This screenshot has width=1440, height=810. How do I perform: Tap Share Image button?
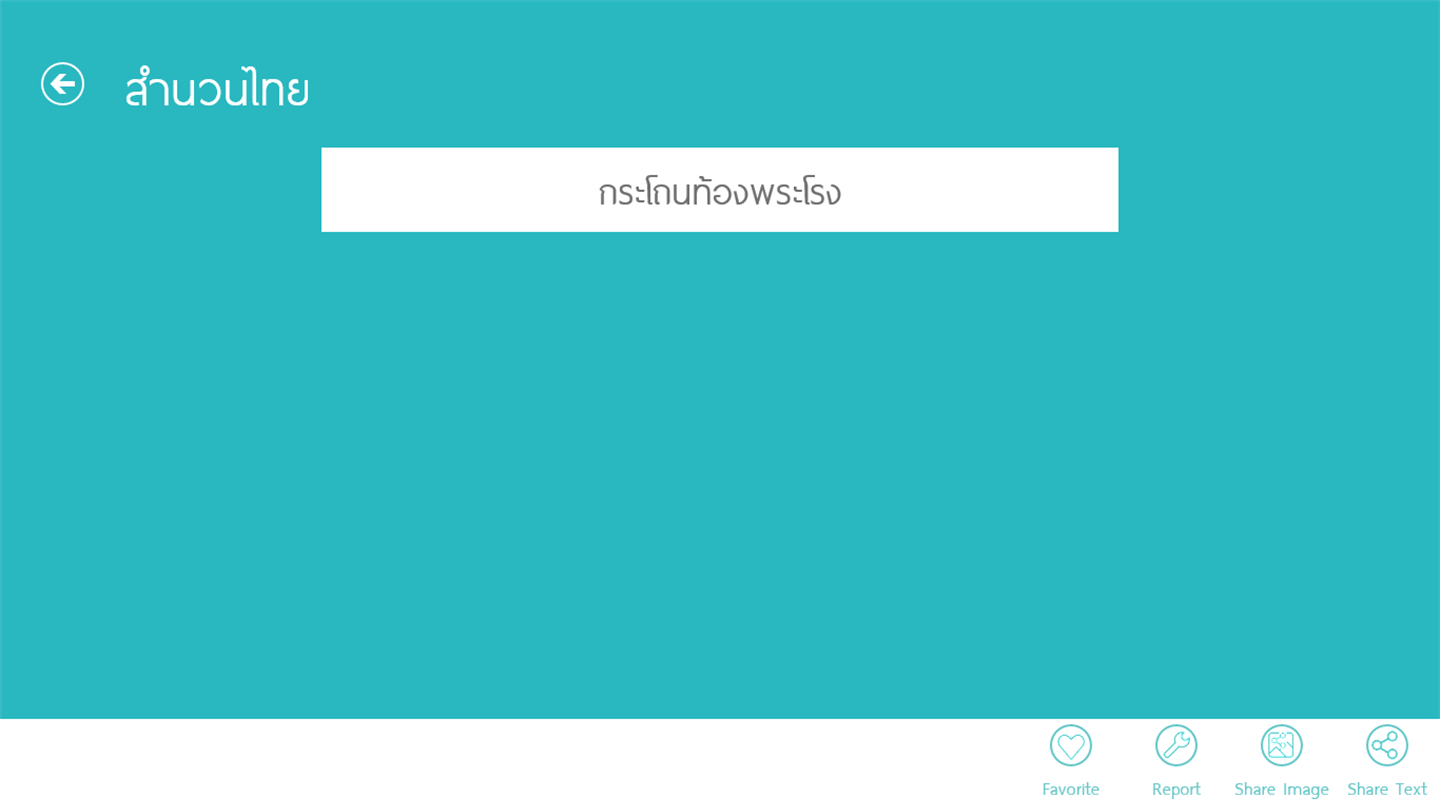[1281, 747]
